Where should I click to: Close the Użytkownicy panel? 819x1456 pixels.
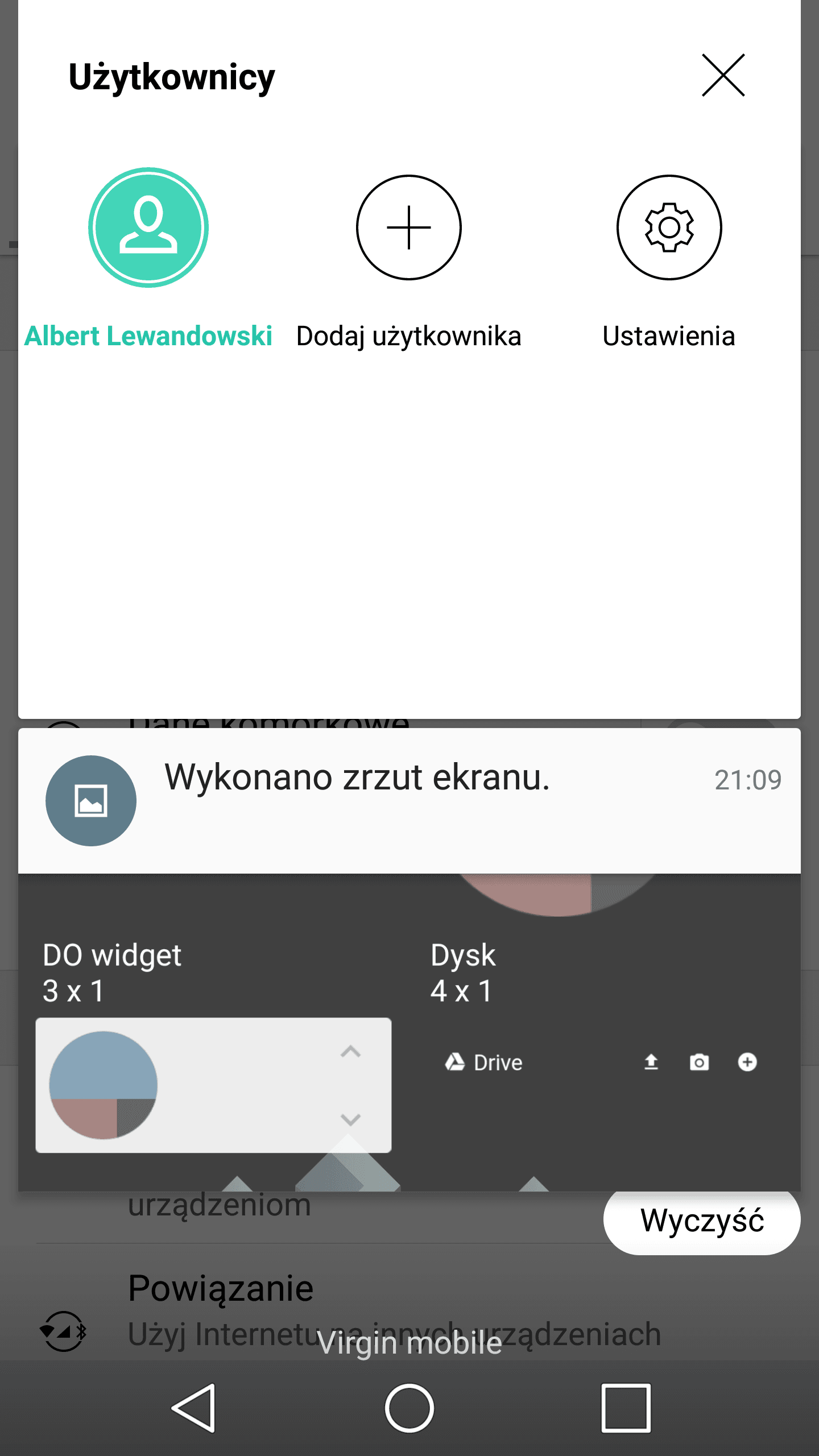click(723, 75)
